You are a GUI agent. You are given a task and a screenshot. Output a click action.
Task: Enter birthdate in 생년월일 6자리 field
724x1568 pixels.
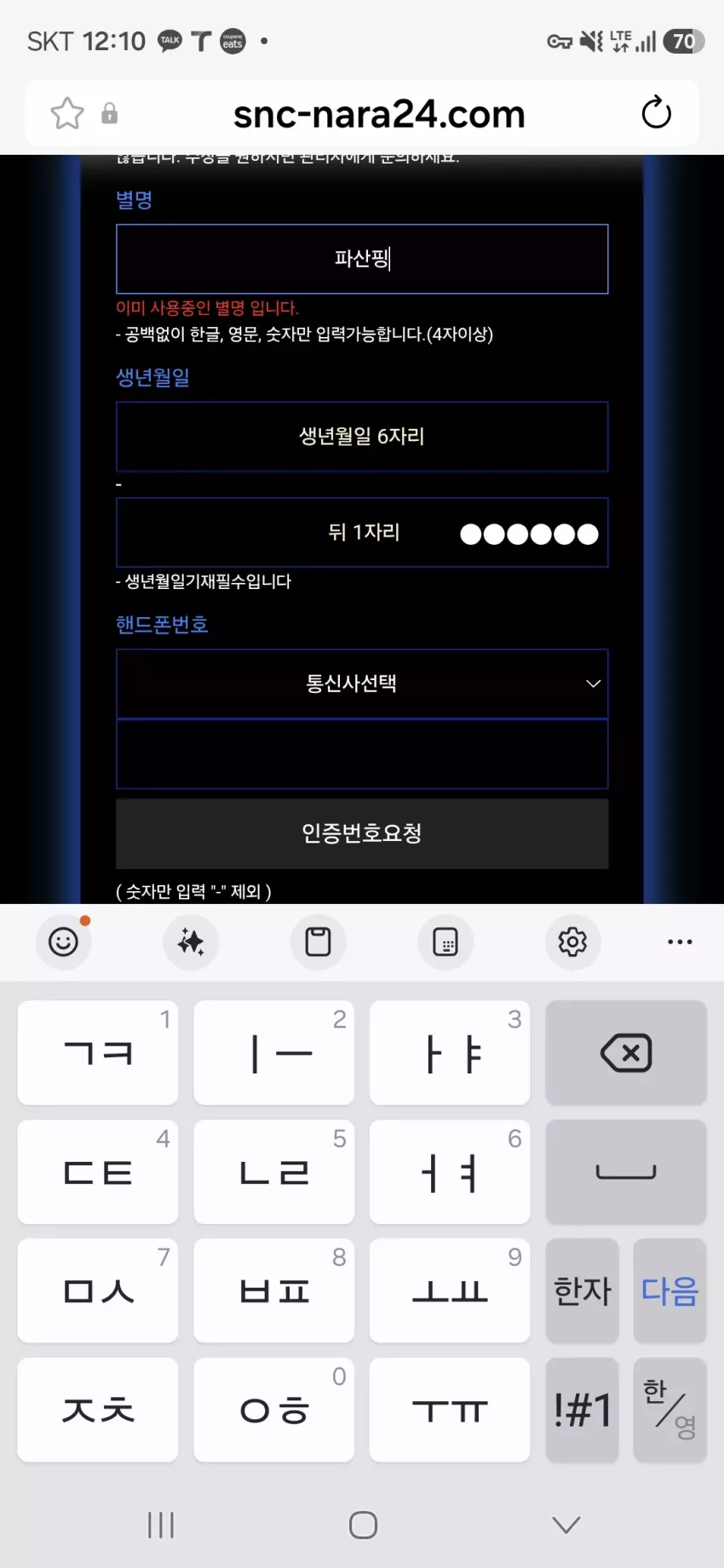pyautogui.click(x=362, y=437)
